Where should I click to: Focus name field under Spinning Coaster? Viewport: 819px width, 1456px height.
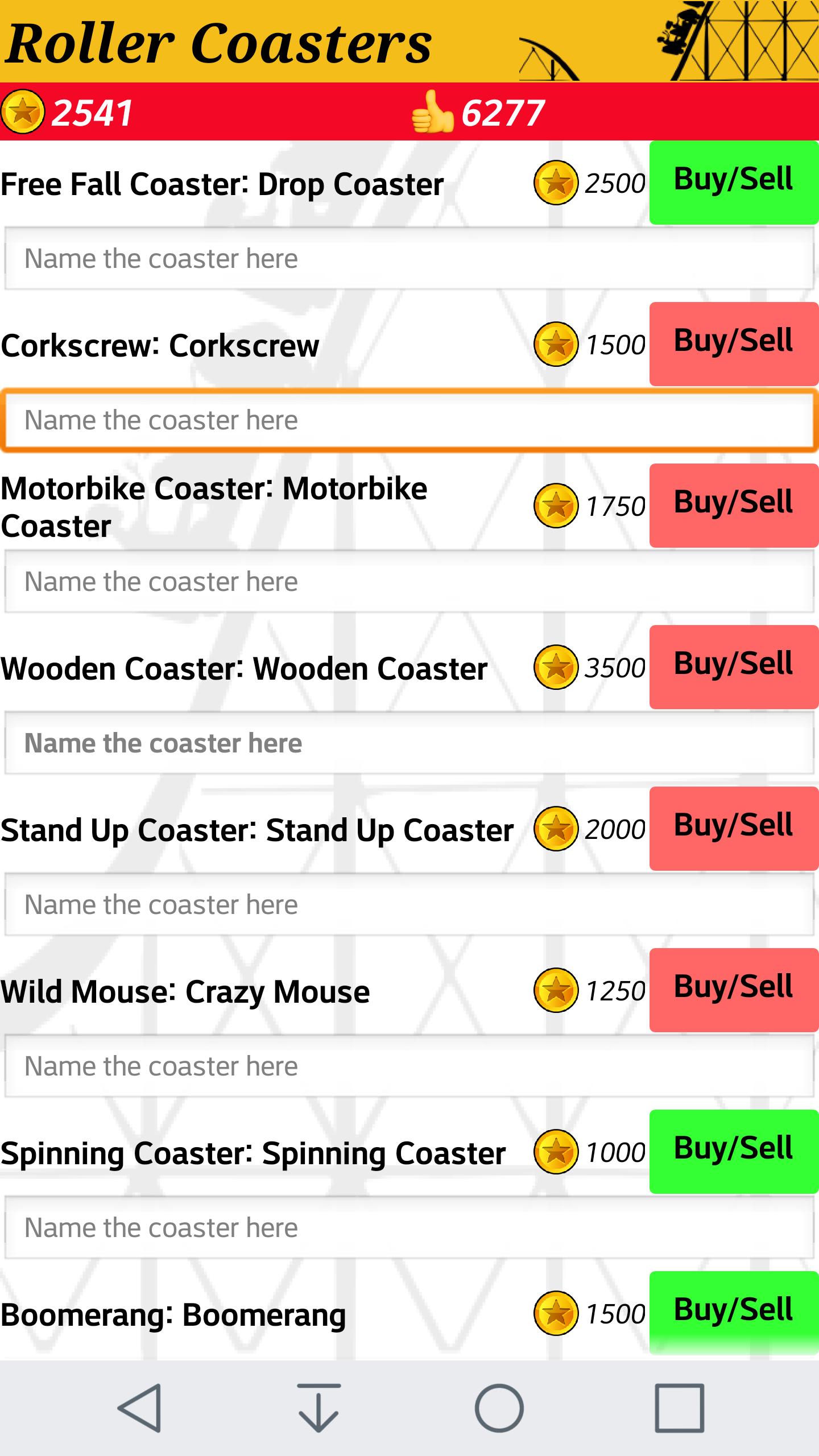pyautogui.click(x=409, y=1228)
